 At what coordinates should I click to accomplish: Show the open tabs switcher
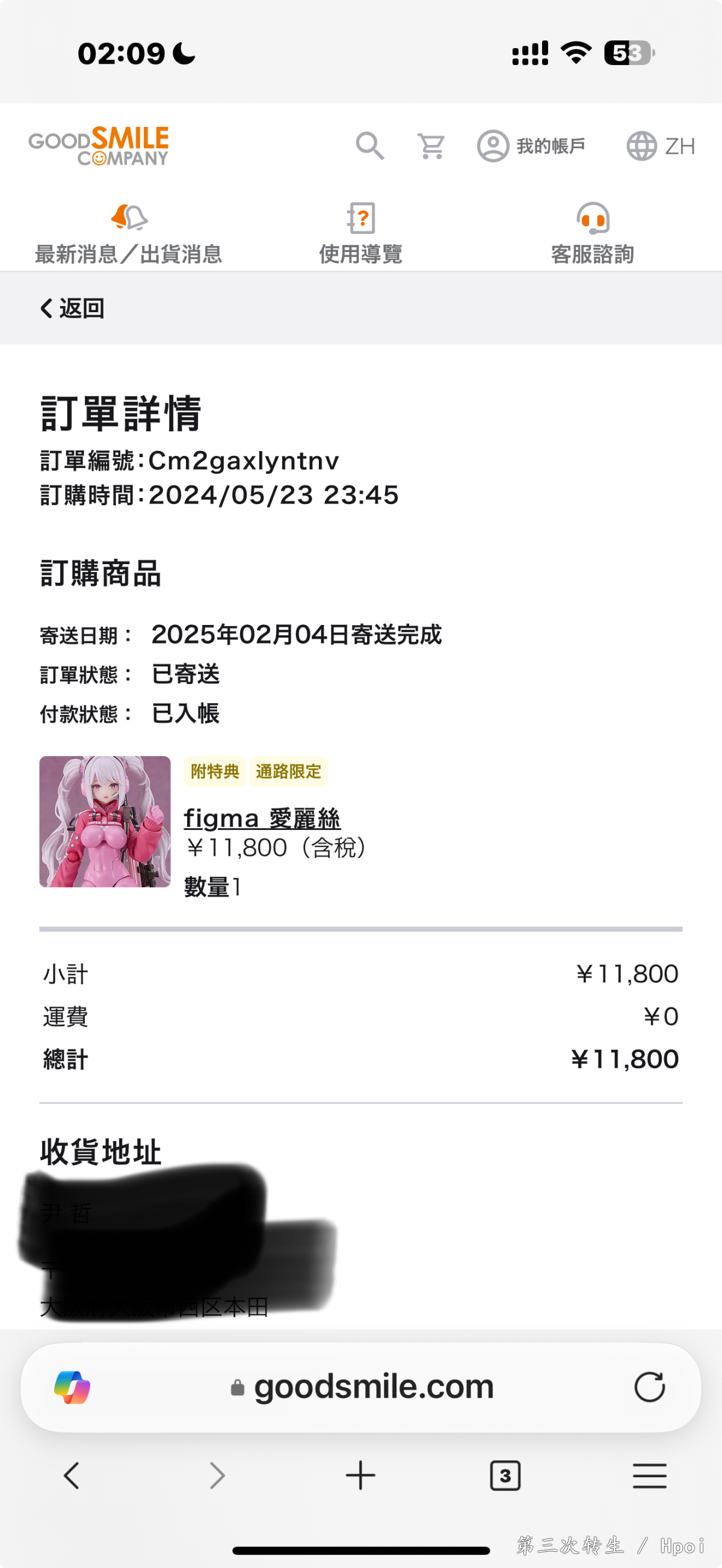505,1475
